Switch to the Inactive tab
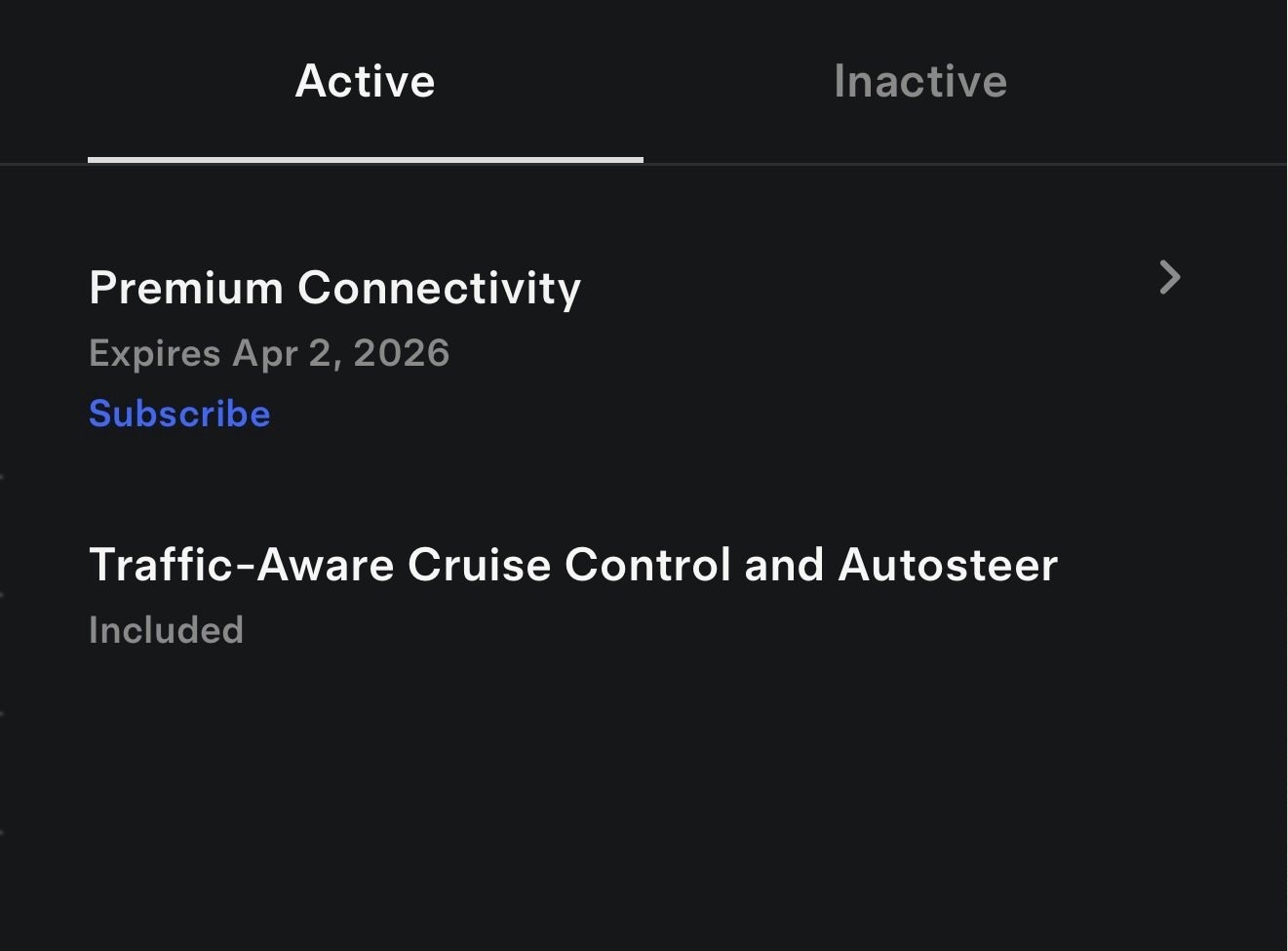The width and height of the screenshot is (1288, 951). coord(919,81)
